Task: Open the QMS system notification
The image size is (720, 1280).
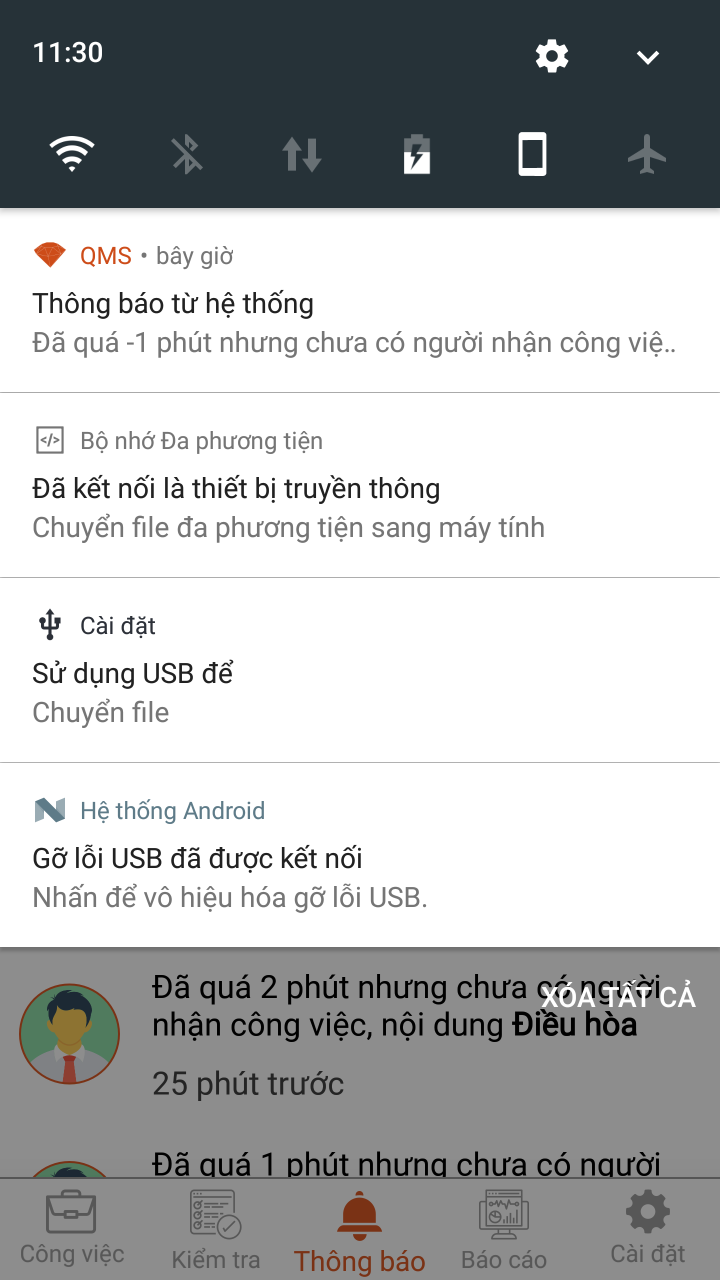Action: [360, 300]
